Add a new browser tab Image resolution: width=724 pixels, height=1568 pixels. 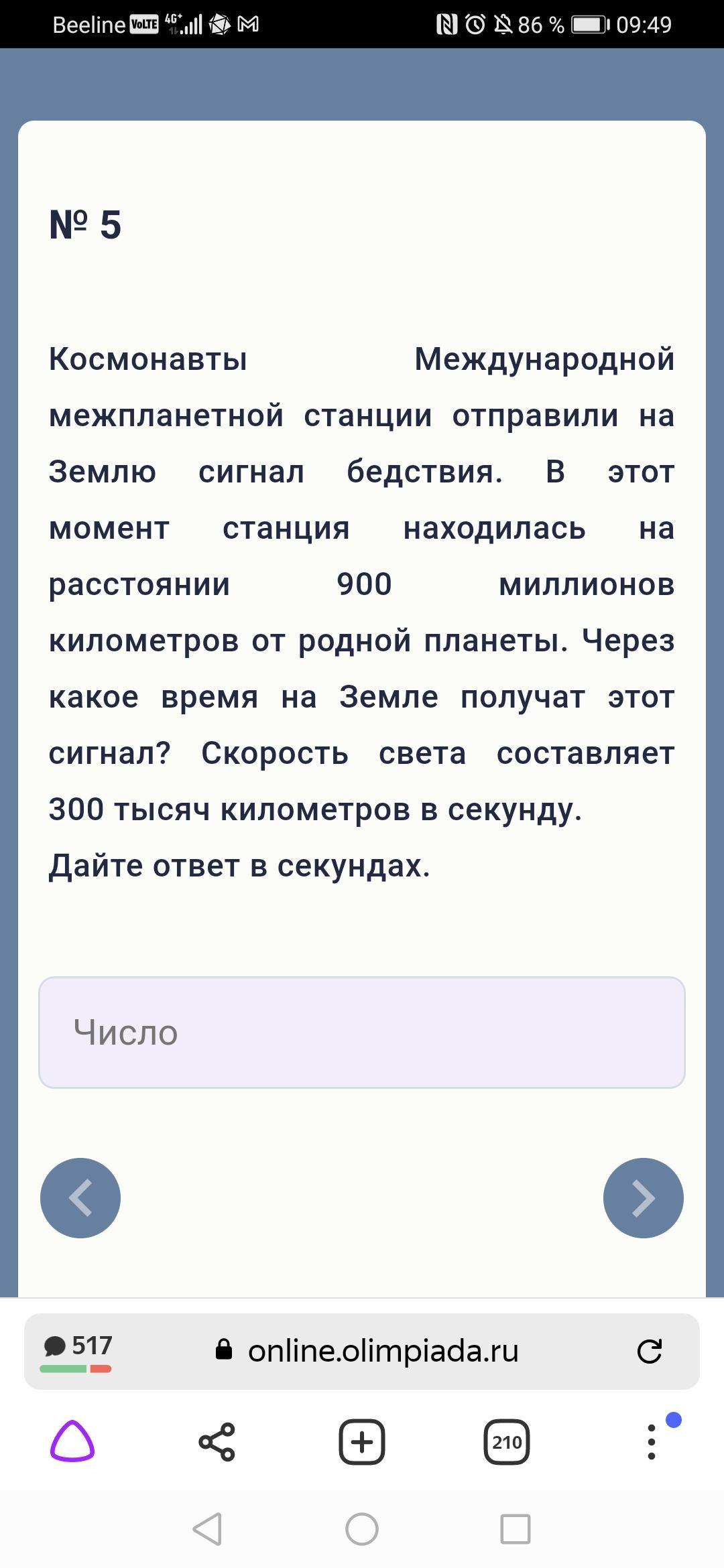coord(362,1441)
